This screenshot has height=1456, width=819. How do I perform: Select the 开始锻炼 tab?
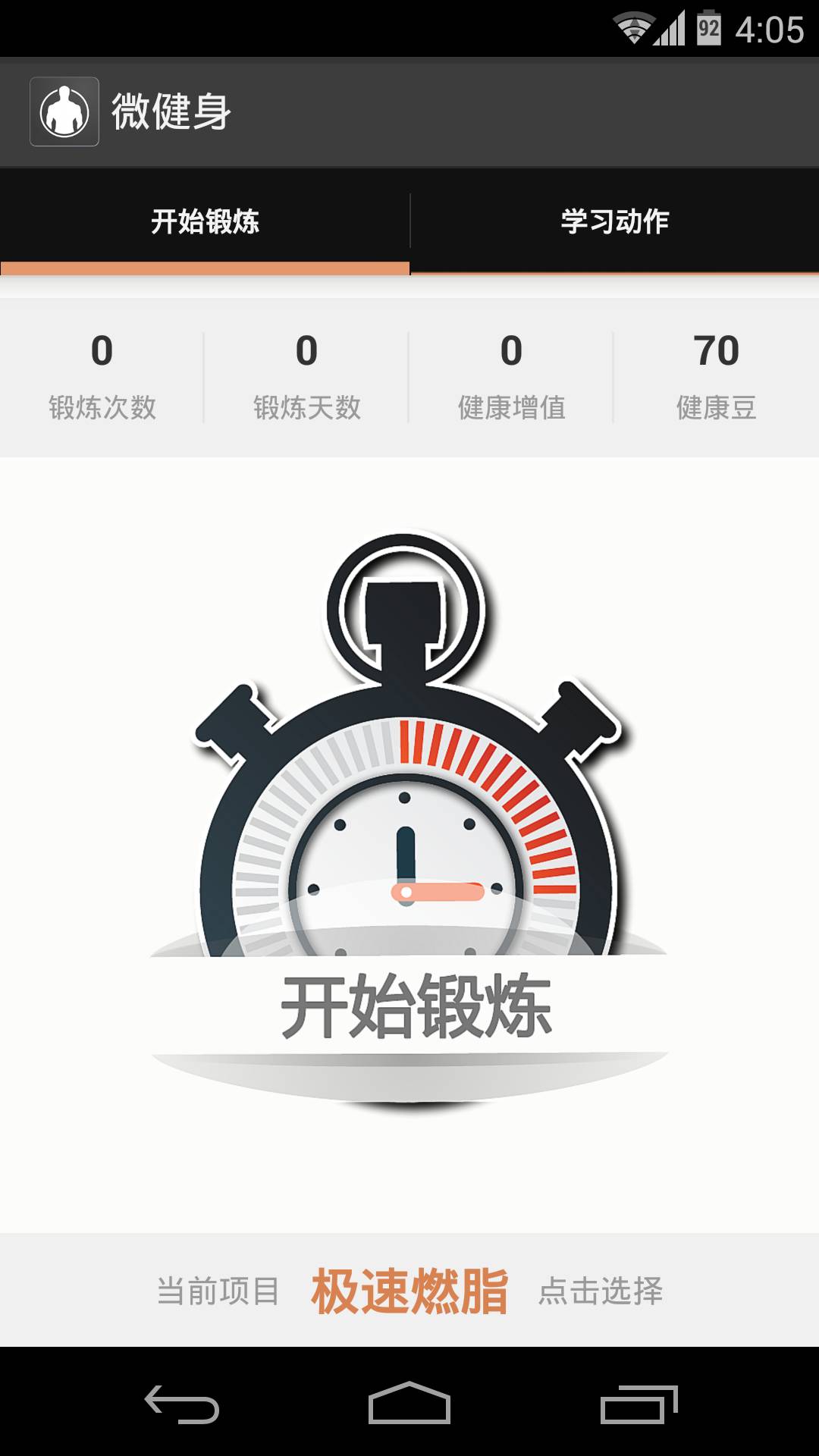pyautogui.click(x=205, y=221)
